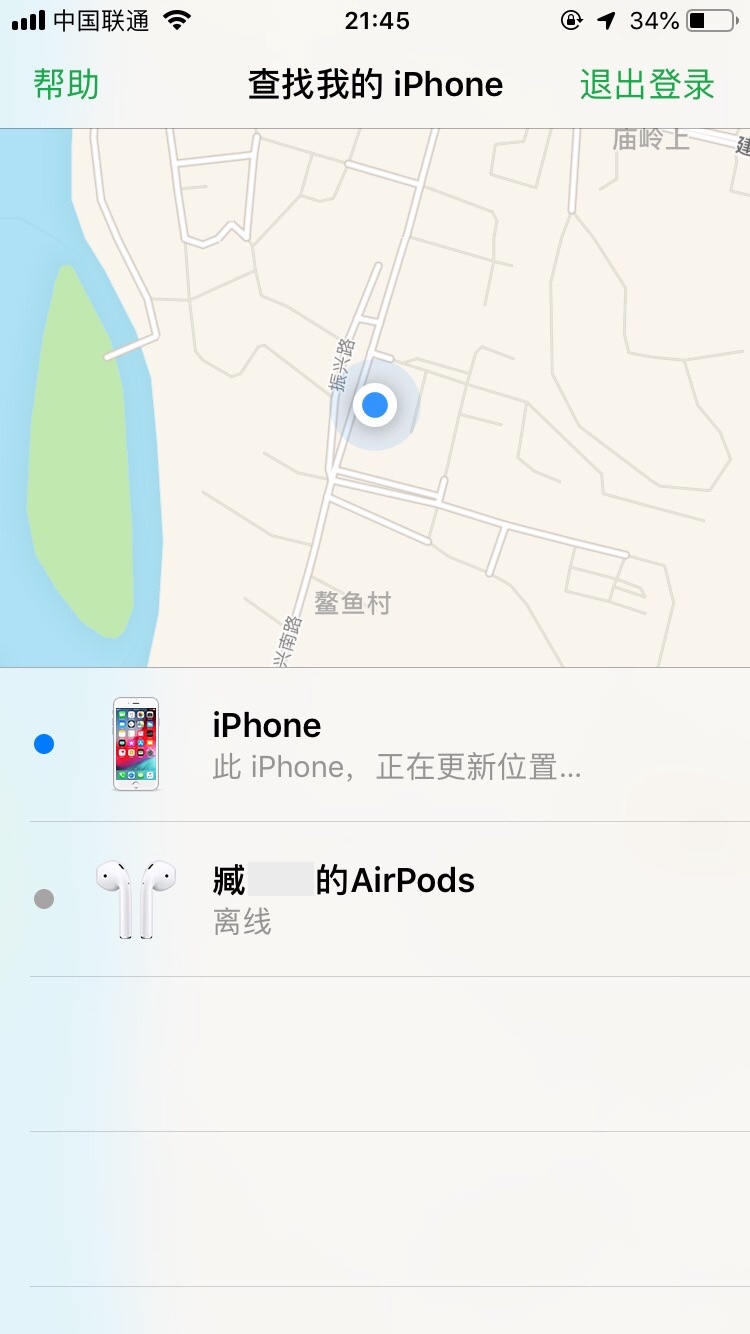This screenshot has width=750, height=1334.
Task: Open the 帮助 help page
Action: (x=66, y=85)
